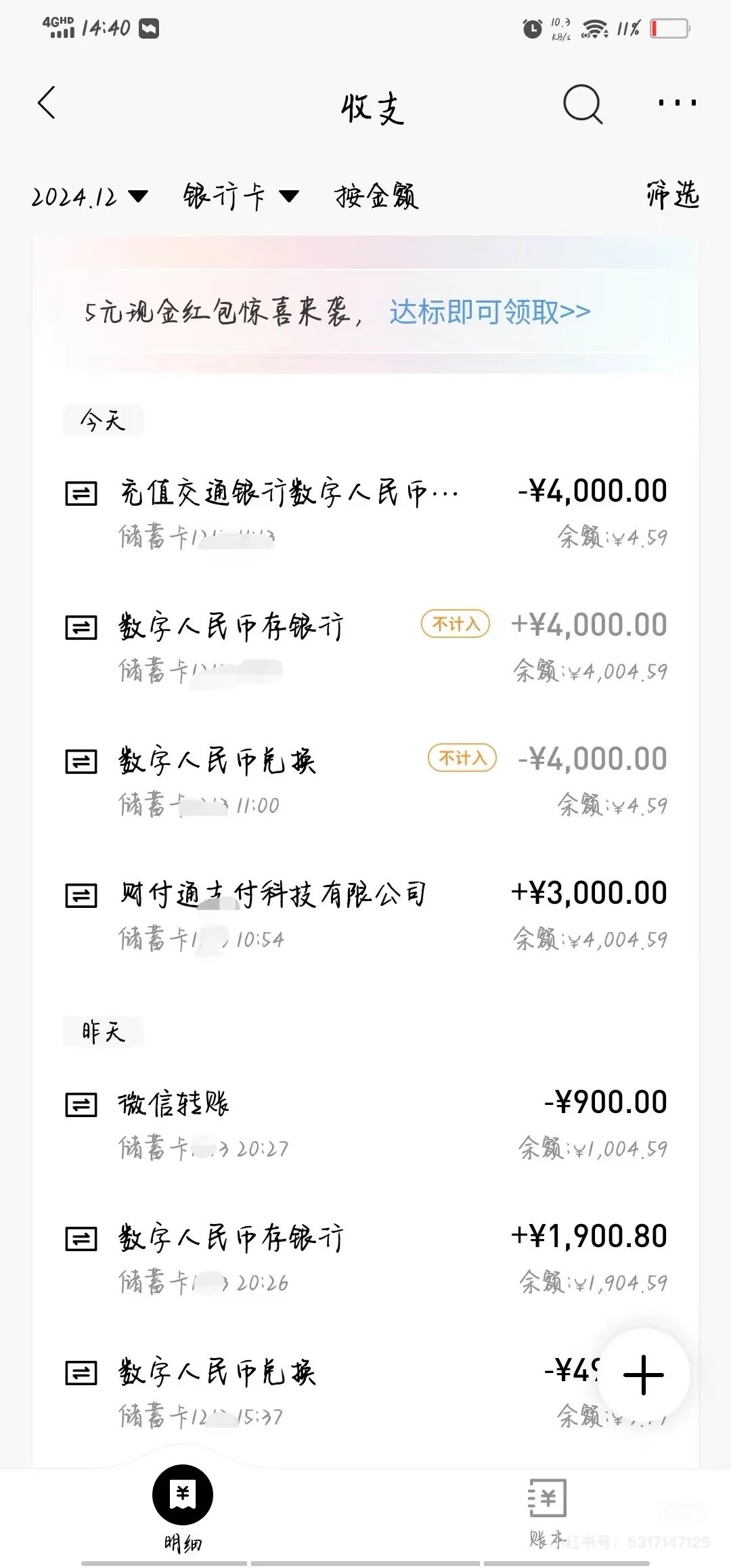Image resolution: width=731 pixels, height=1568 pixels.
Task: Open the 15:37 数字人民币兑换 transaction
Action: (325, 1391)
